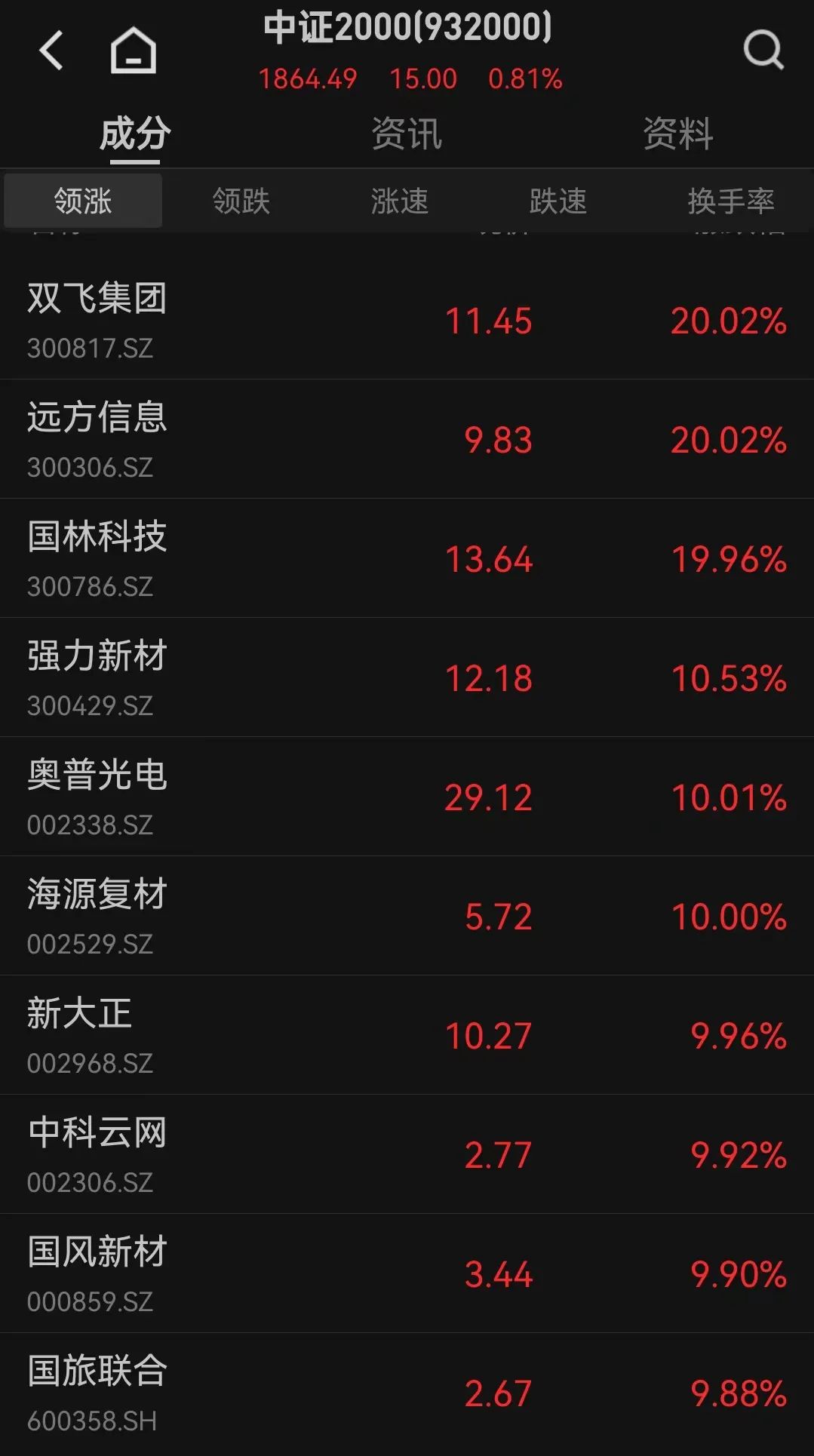The width and height of the screenshot is (814, 1456).
Task: Open stock 强力新材
Action: pyautogui.click(x=407, y=677)
